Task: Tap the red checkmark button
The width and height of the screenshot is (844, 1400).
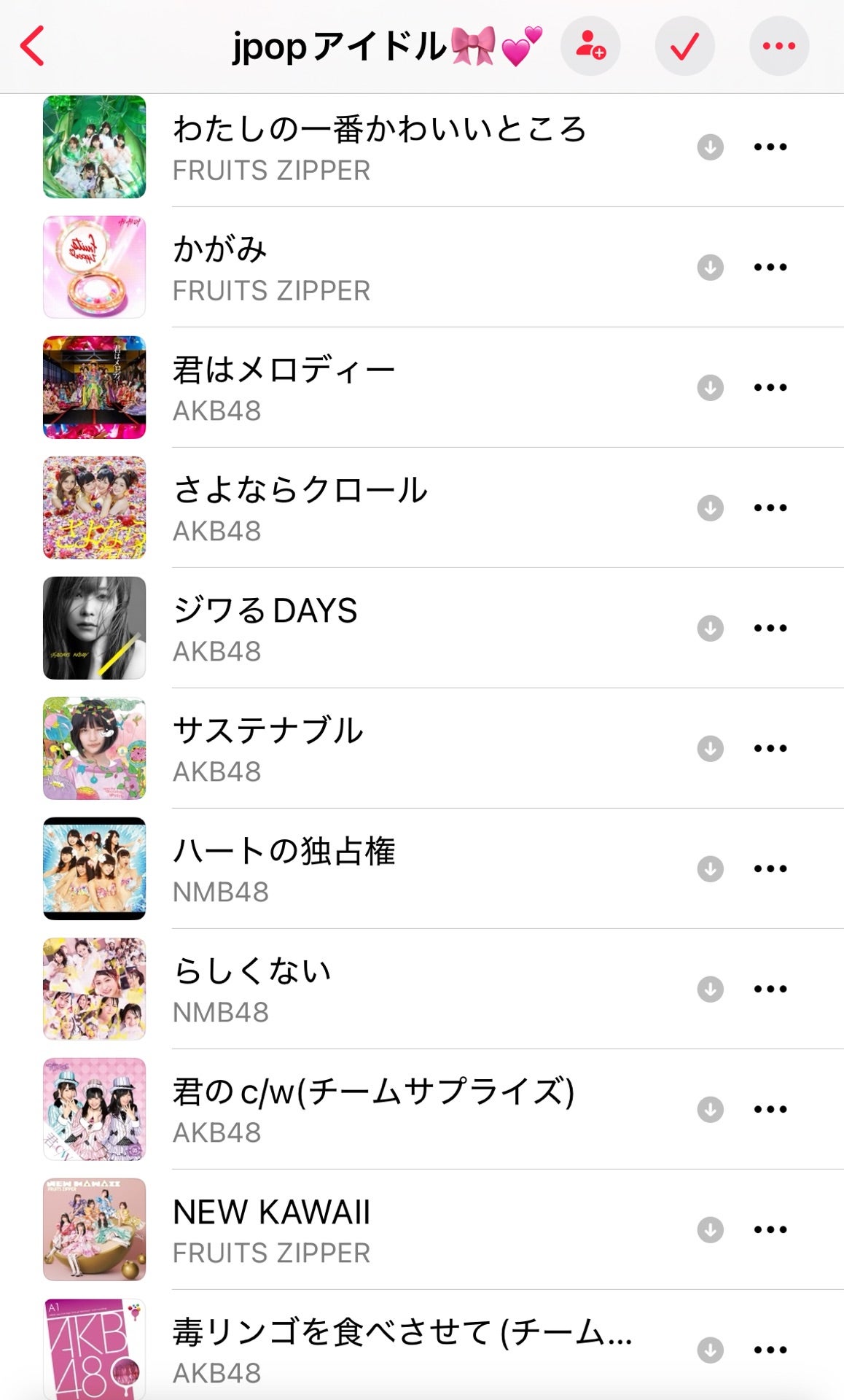Action: click(x=684, y=46)
